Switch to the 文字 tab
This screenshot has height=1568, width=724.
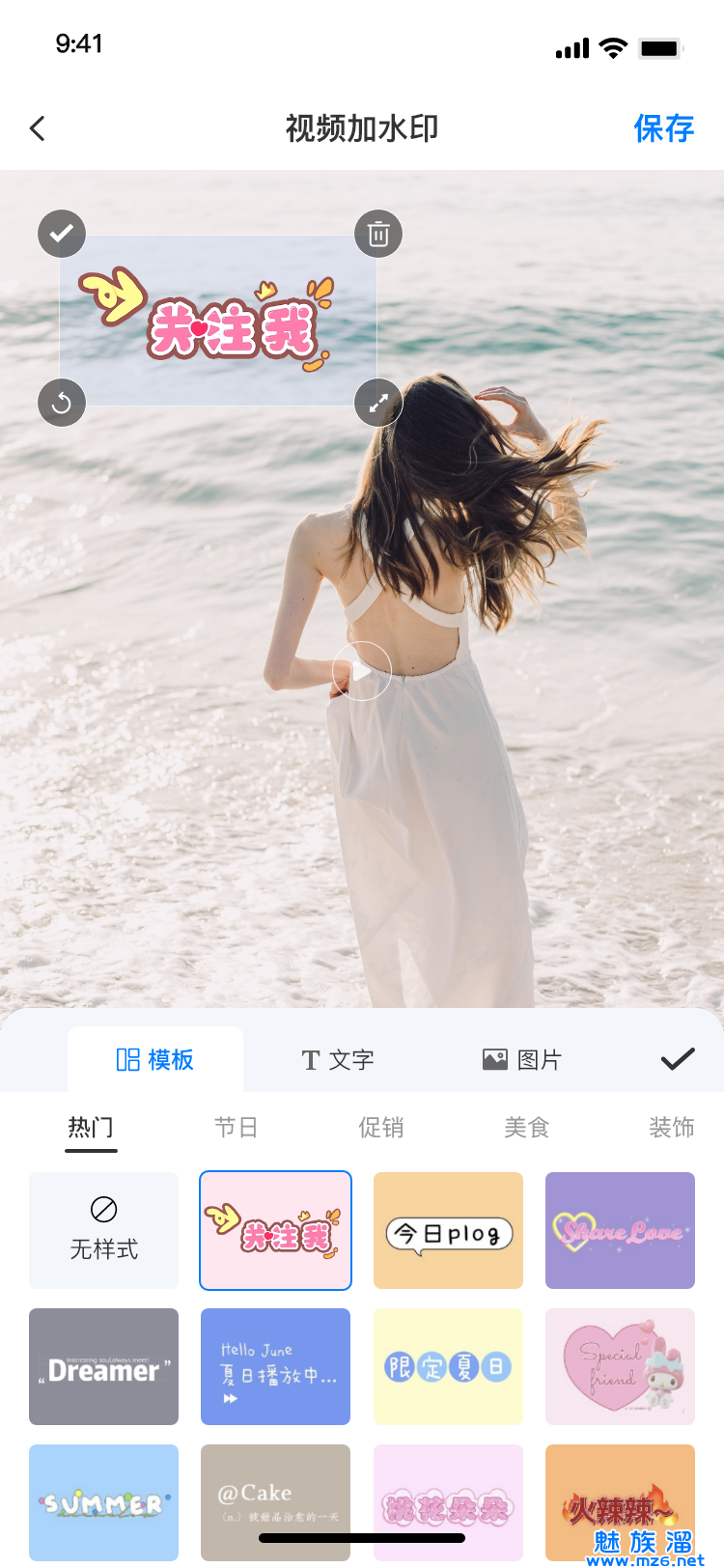pyautogui.click(x=337, y=1060)
